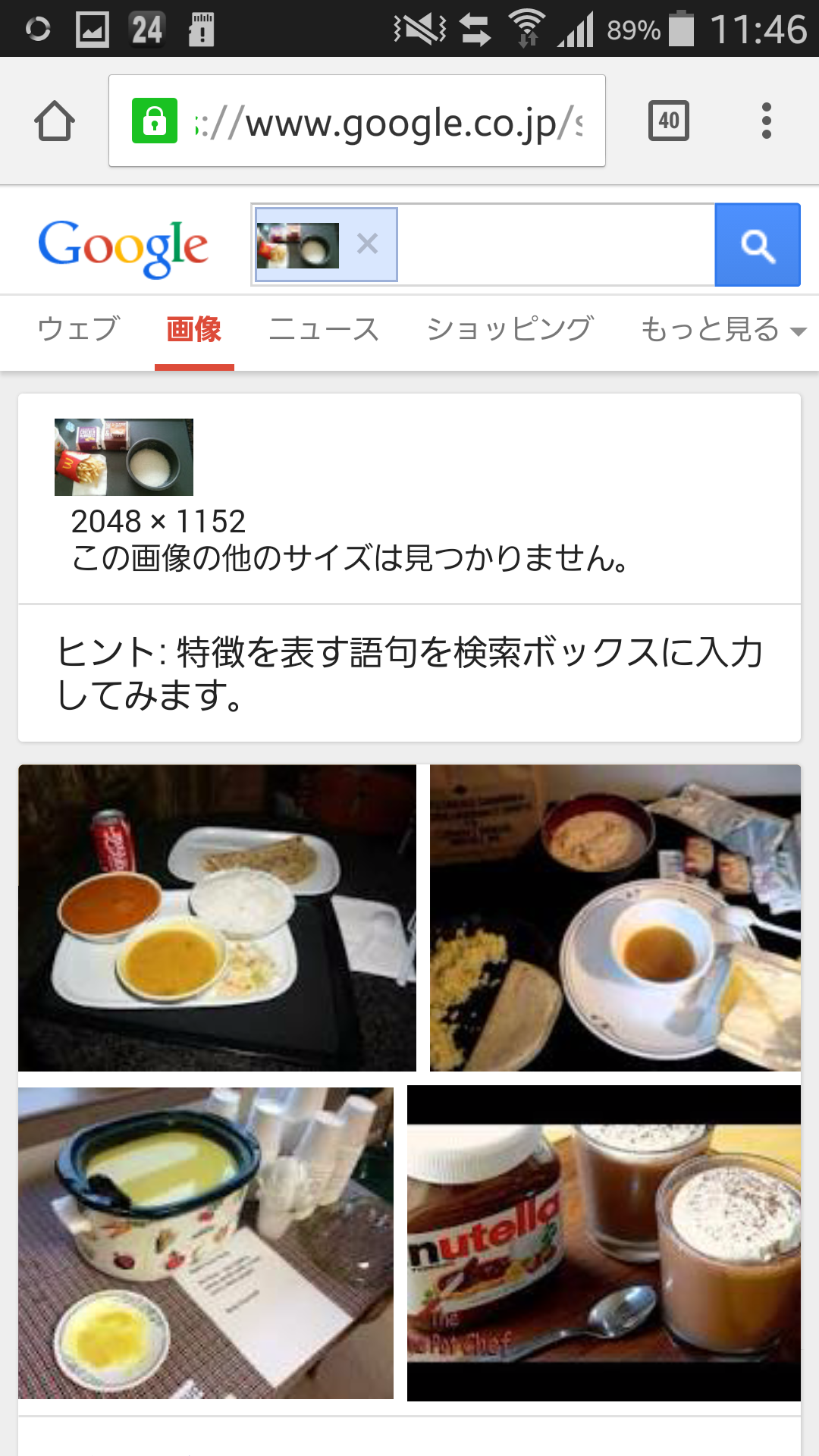
Task: Expand the もっと見る dropdown
Action: click(722, 330)
